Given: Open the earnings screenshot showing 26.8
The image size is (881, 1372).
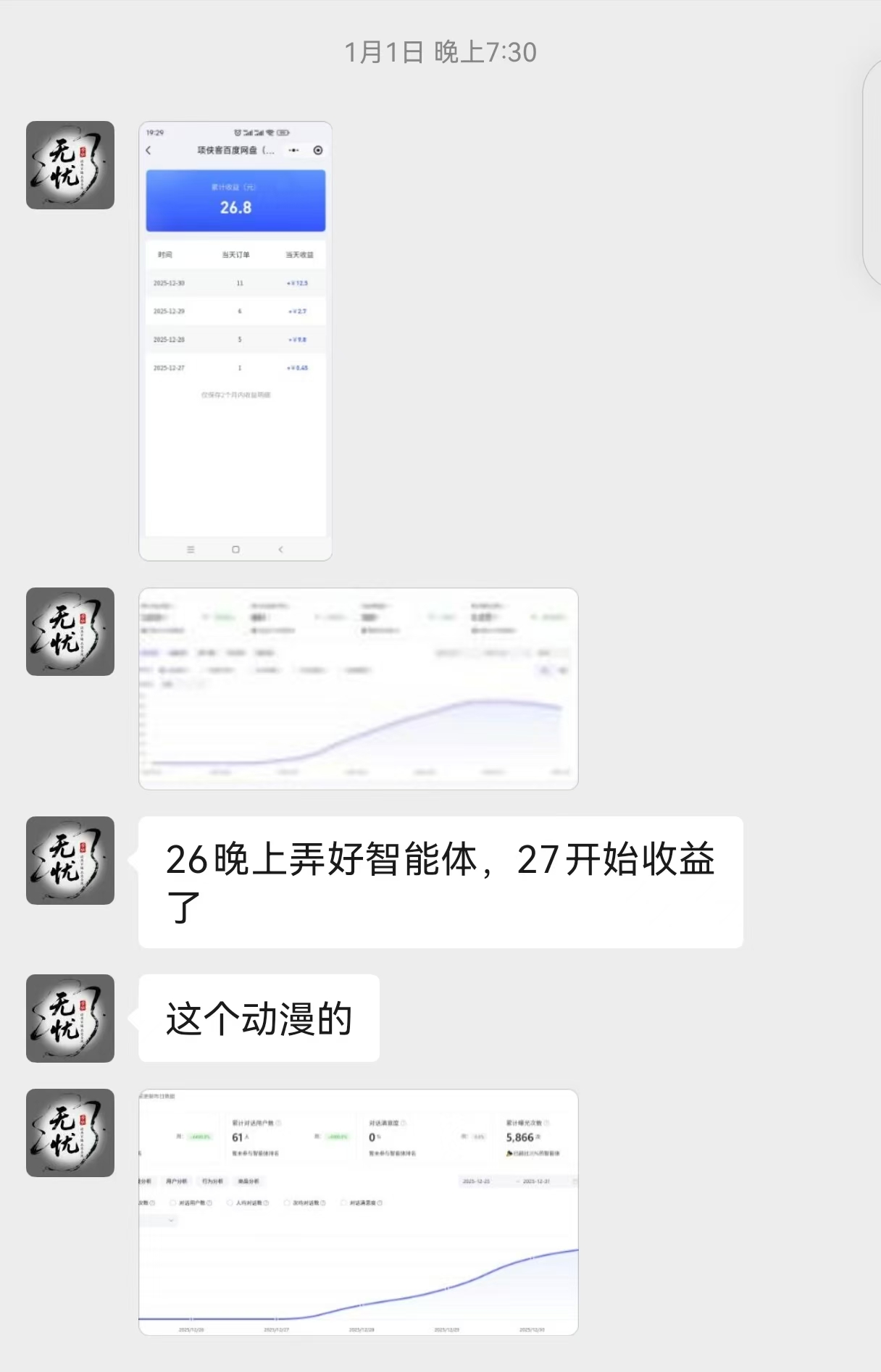Looking at the screenshot, I should click(235, 340).
